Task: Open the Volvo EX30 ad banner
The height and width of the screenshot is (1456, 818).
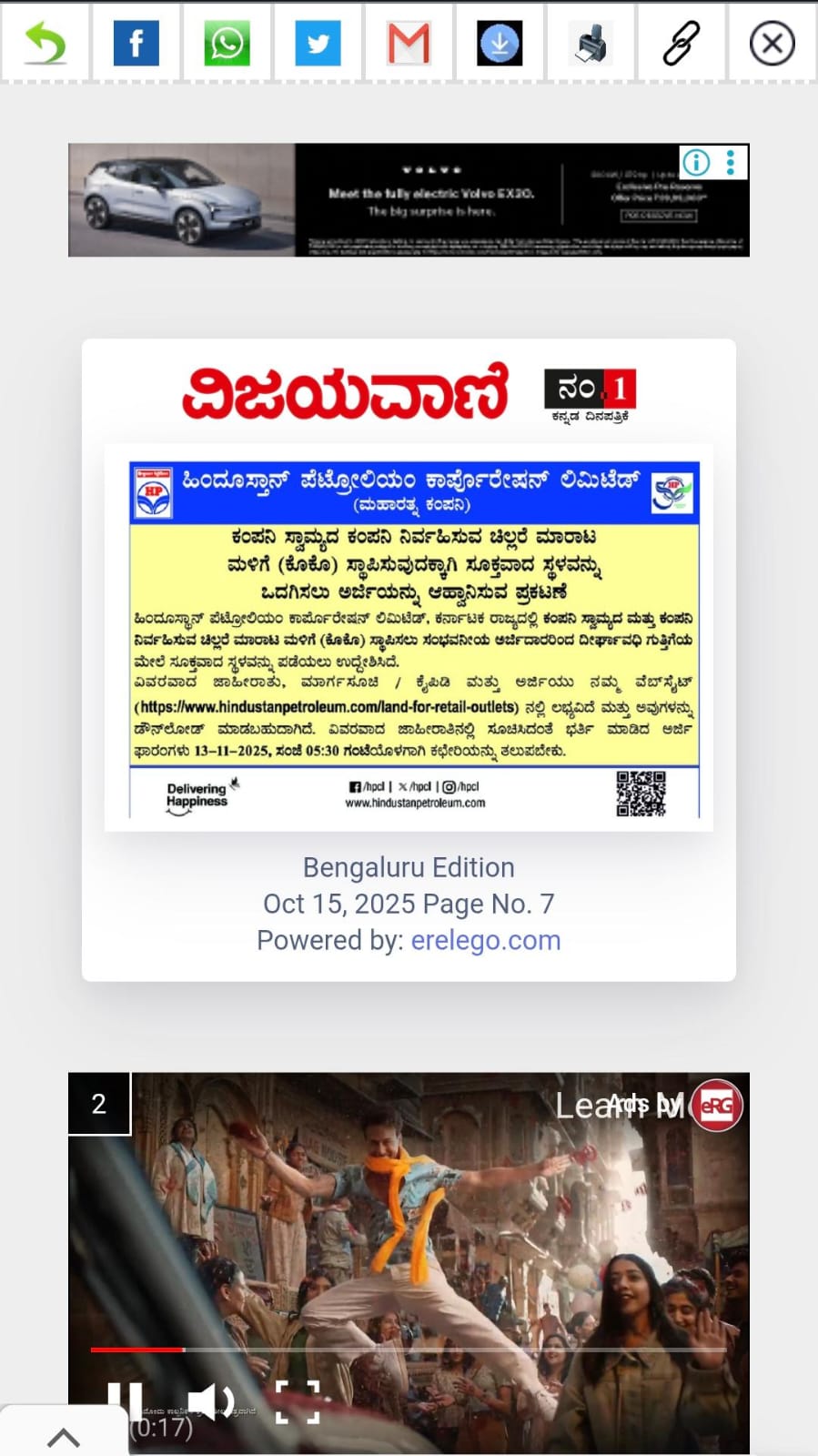Action: (409, 200)
